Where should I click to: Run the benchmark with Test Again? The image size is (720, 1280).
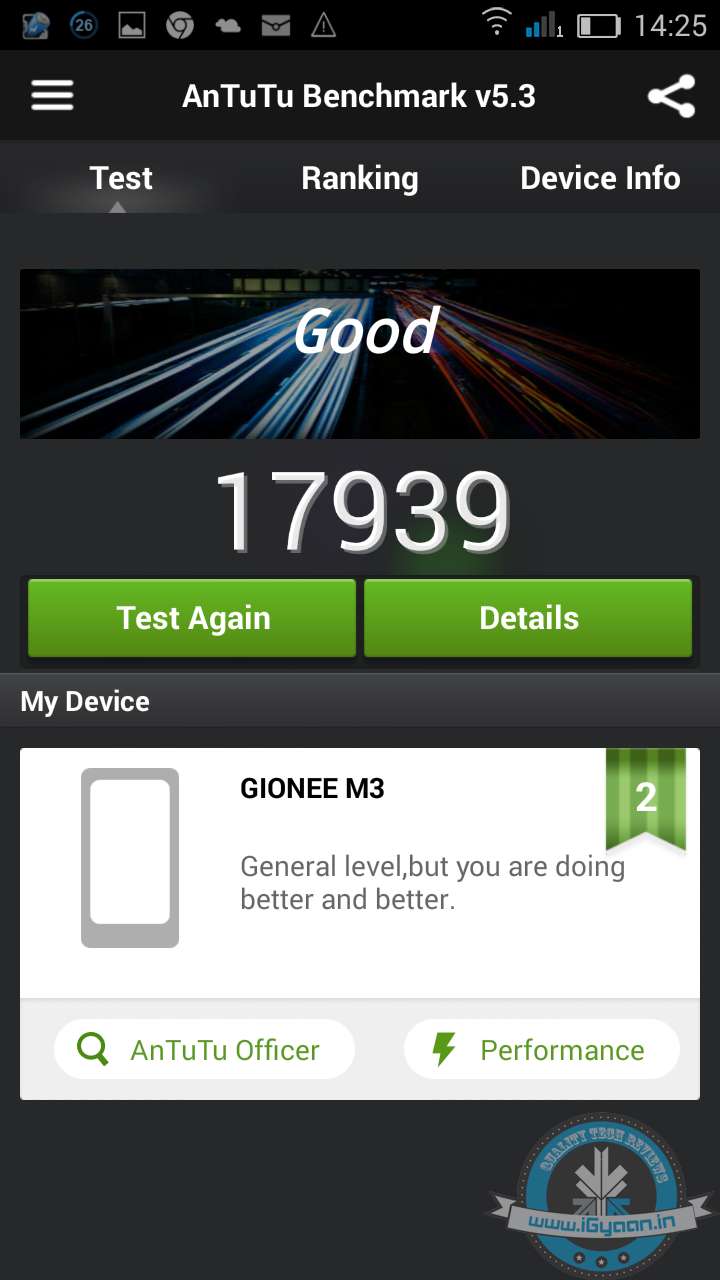coord(192,618)
